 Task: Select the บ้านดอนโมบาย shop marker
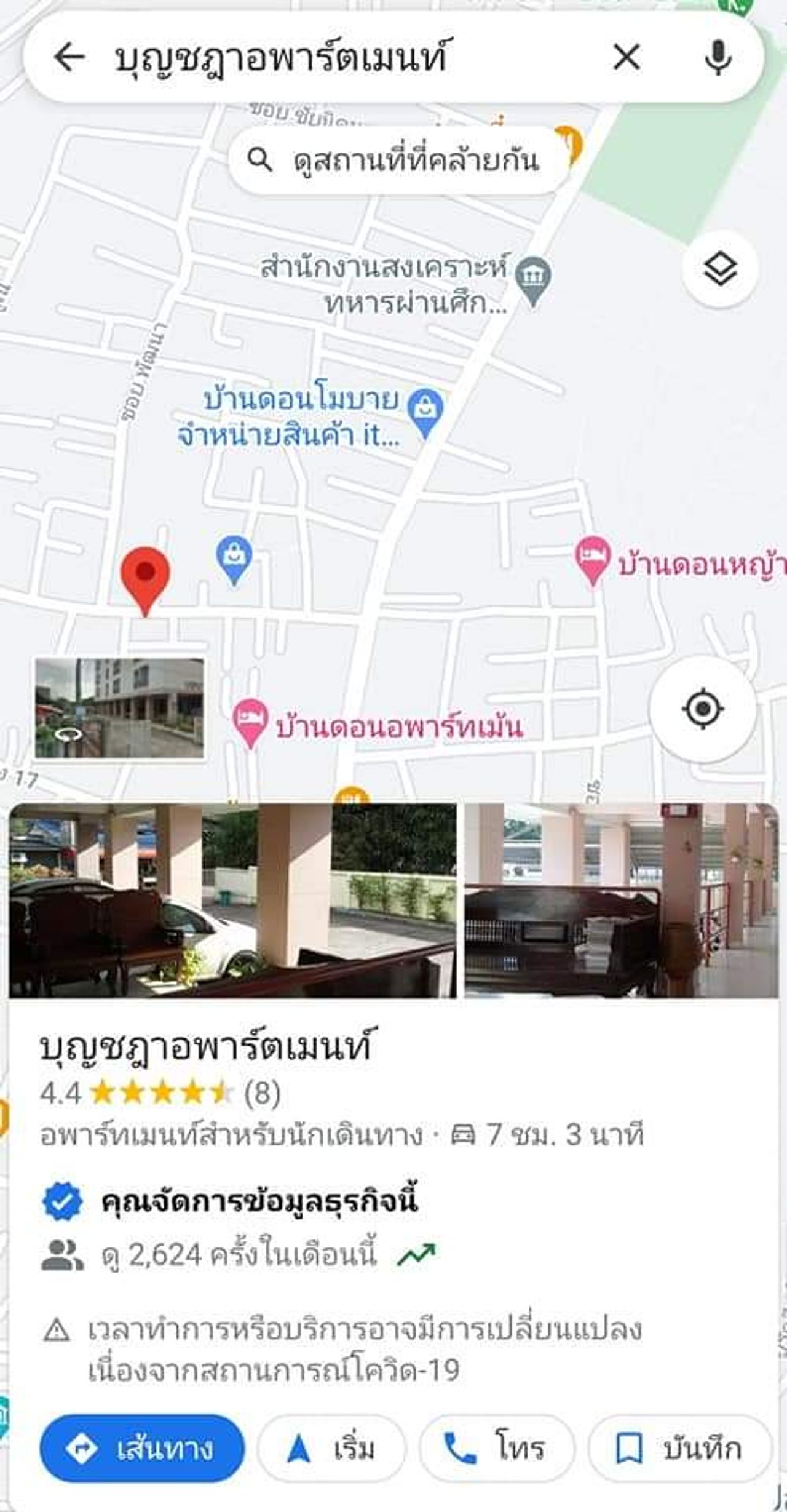coord(425,410)
